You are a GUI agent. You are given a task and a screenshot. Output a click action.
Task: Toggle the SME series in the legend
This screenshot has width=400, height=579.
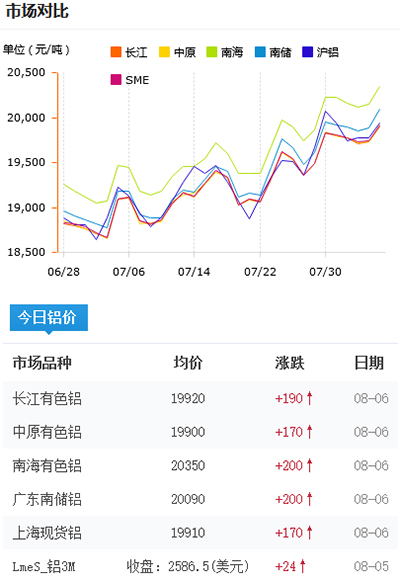point(130,80)
